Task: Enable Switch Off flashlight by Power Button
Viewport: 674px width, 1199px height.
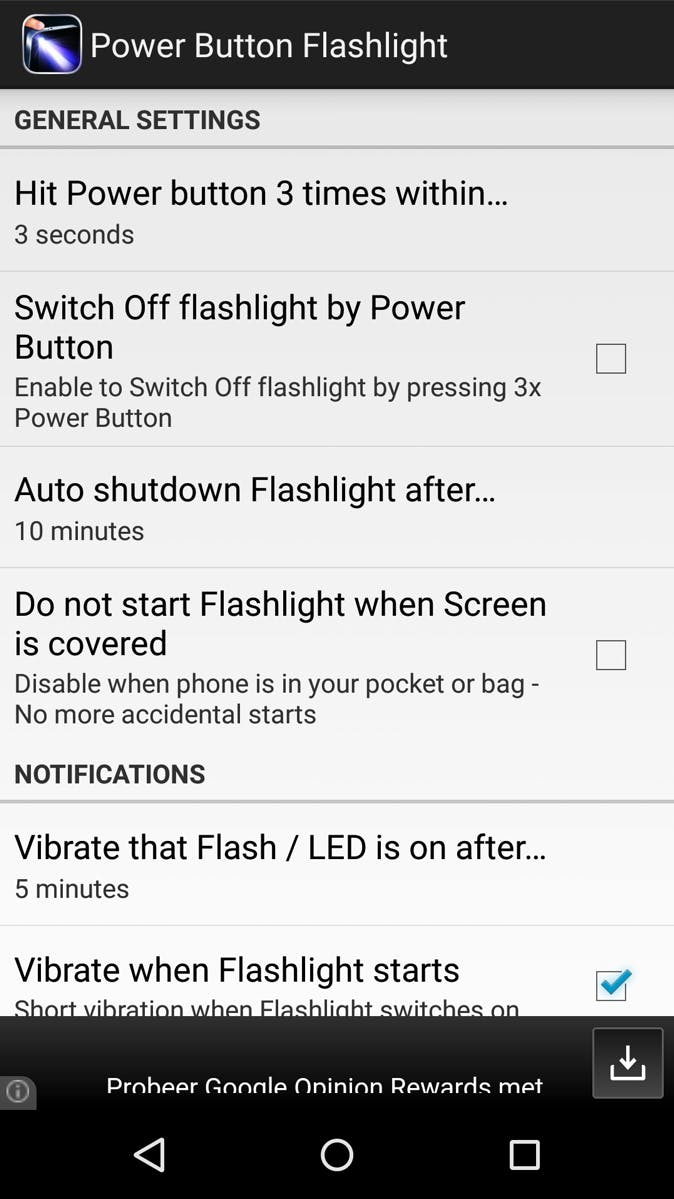Action: click(x=610, y=358)
